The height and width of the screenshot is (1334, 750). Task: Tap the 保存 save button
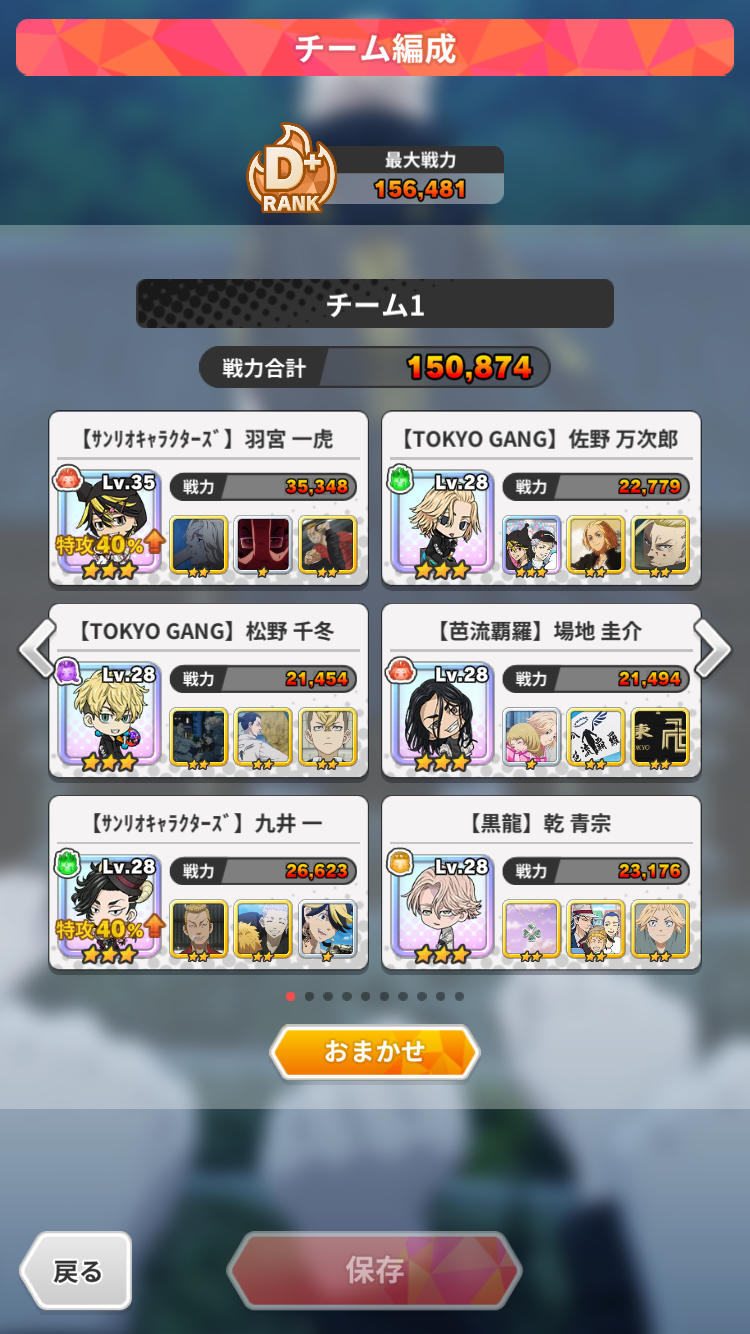pos(375,1271)
